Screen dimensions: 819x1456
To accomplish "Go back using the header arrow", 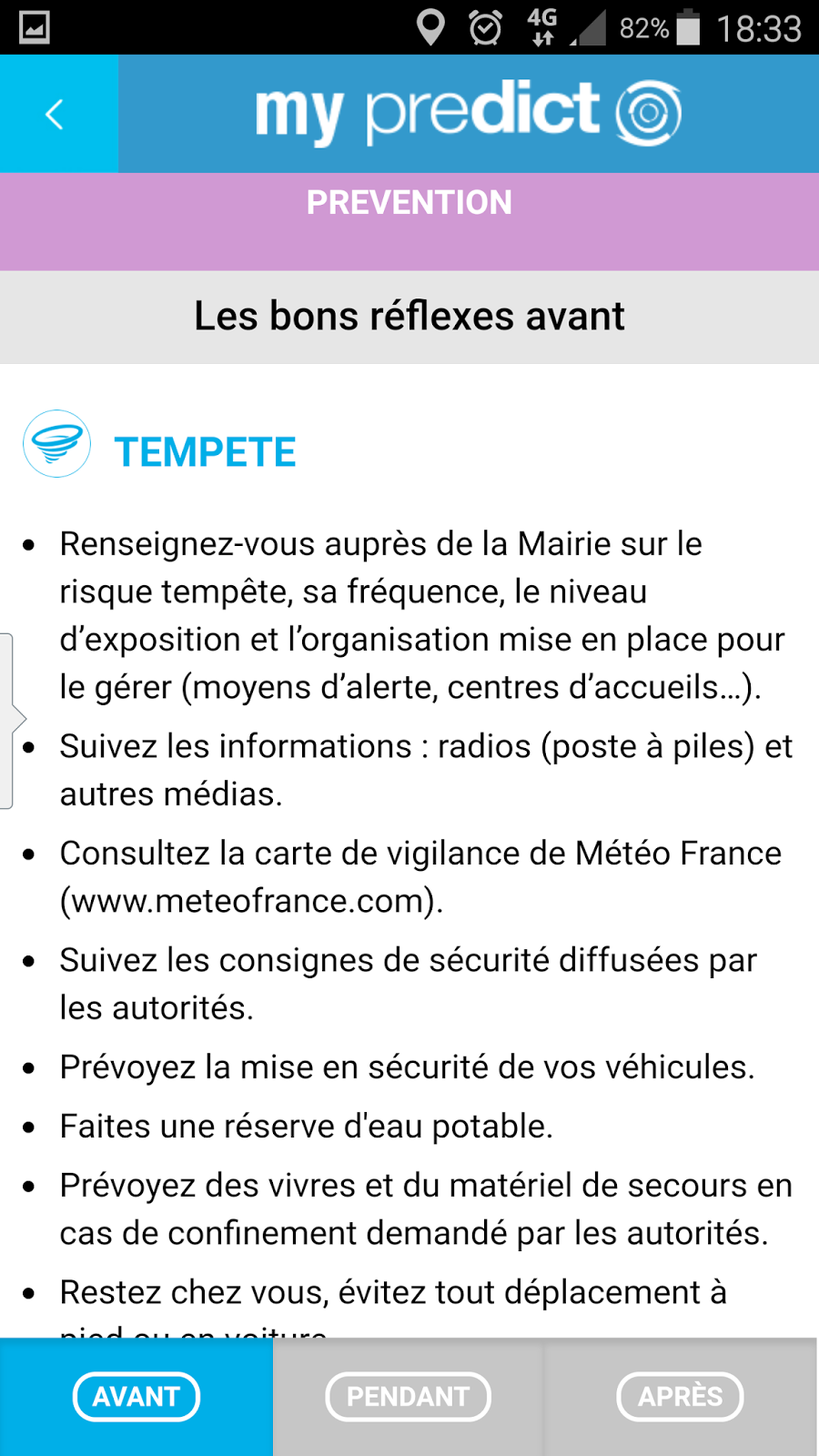I will pos(56,115).
